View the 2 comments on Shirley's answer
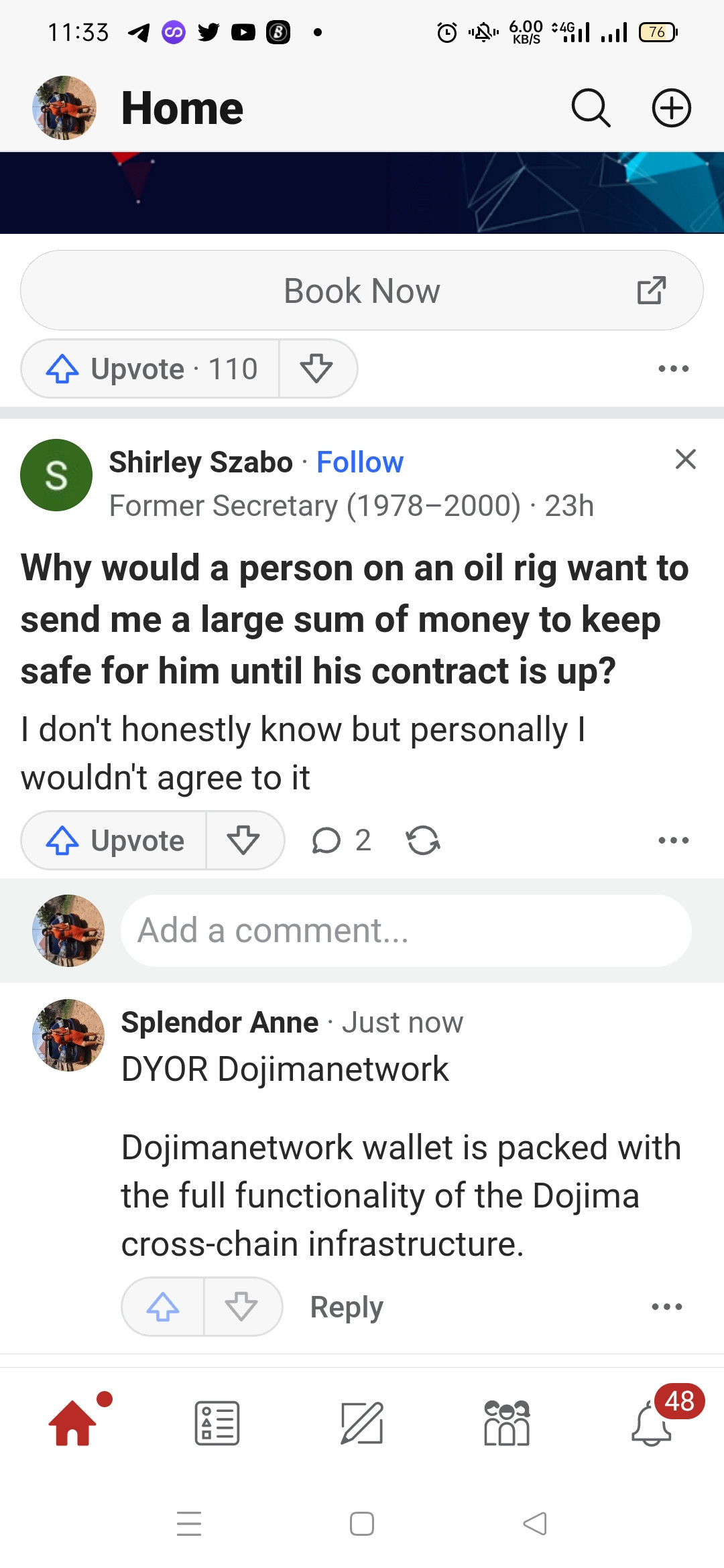The width and height of the screenshot is (724, 1568). (341, 840)
